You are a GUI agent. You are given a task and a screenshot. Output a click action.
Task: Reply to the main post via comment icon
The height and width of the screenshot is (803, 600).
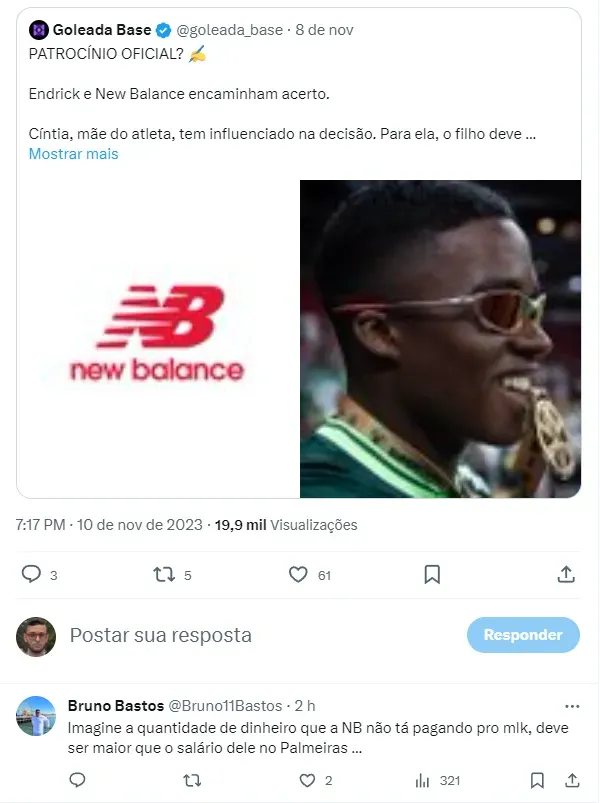tap(32, 574)
